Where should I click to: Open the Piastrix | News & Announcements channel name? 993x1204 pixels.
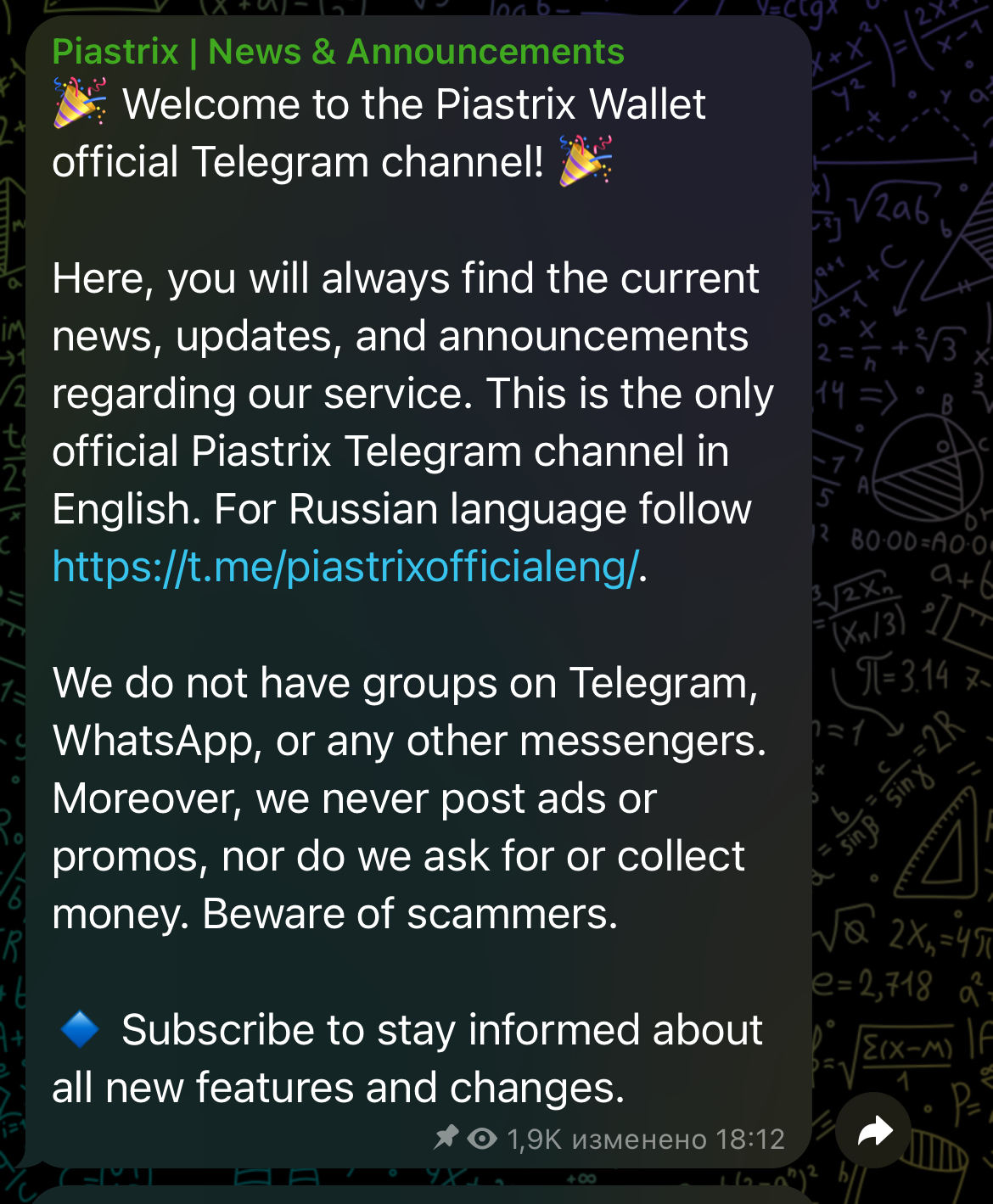pyautogui.click(x=338, y=52)
